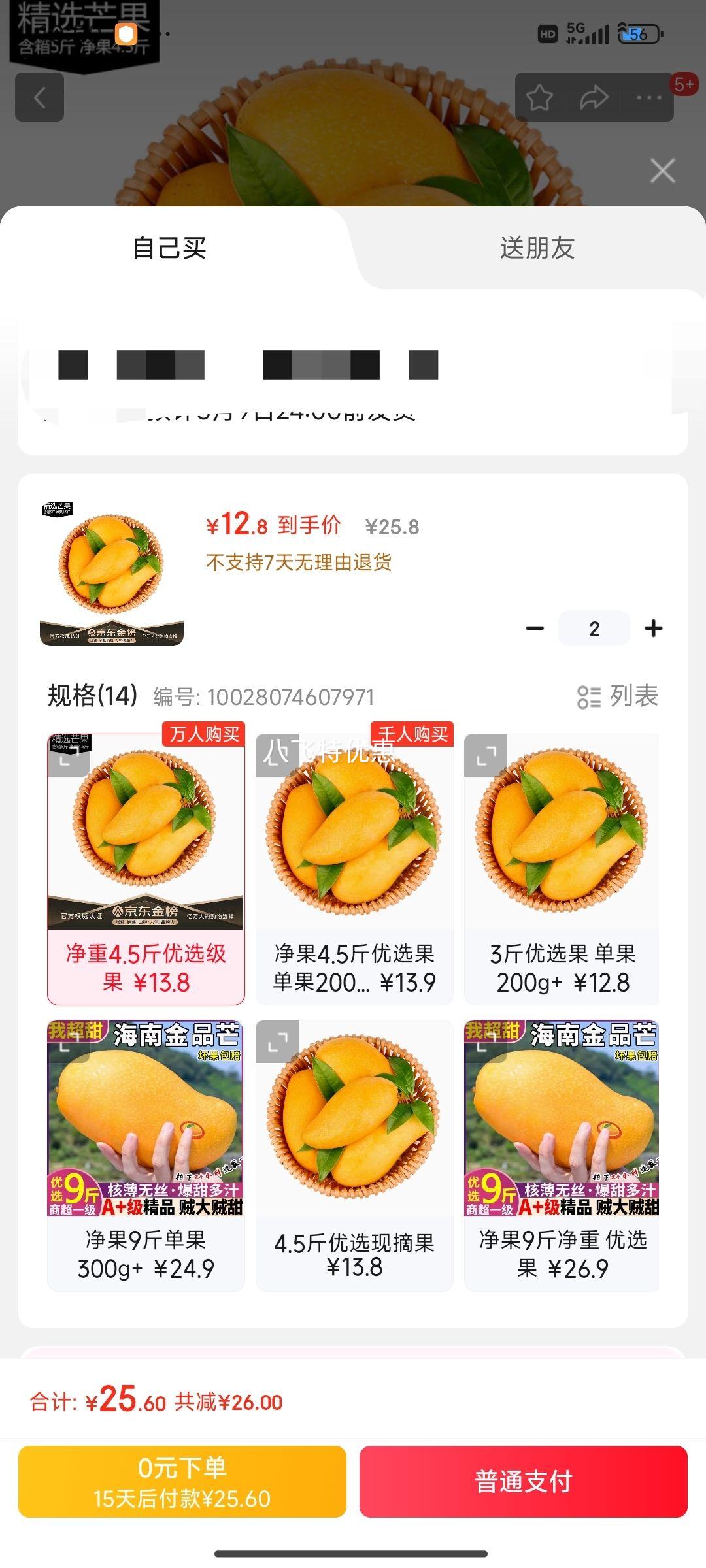Image resolution: width=706 pixels, height=1568 pixels.
Task: Increase quantity with the plus stepper
Action: [x=654, y=628]
